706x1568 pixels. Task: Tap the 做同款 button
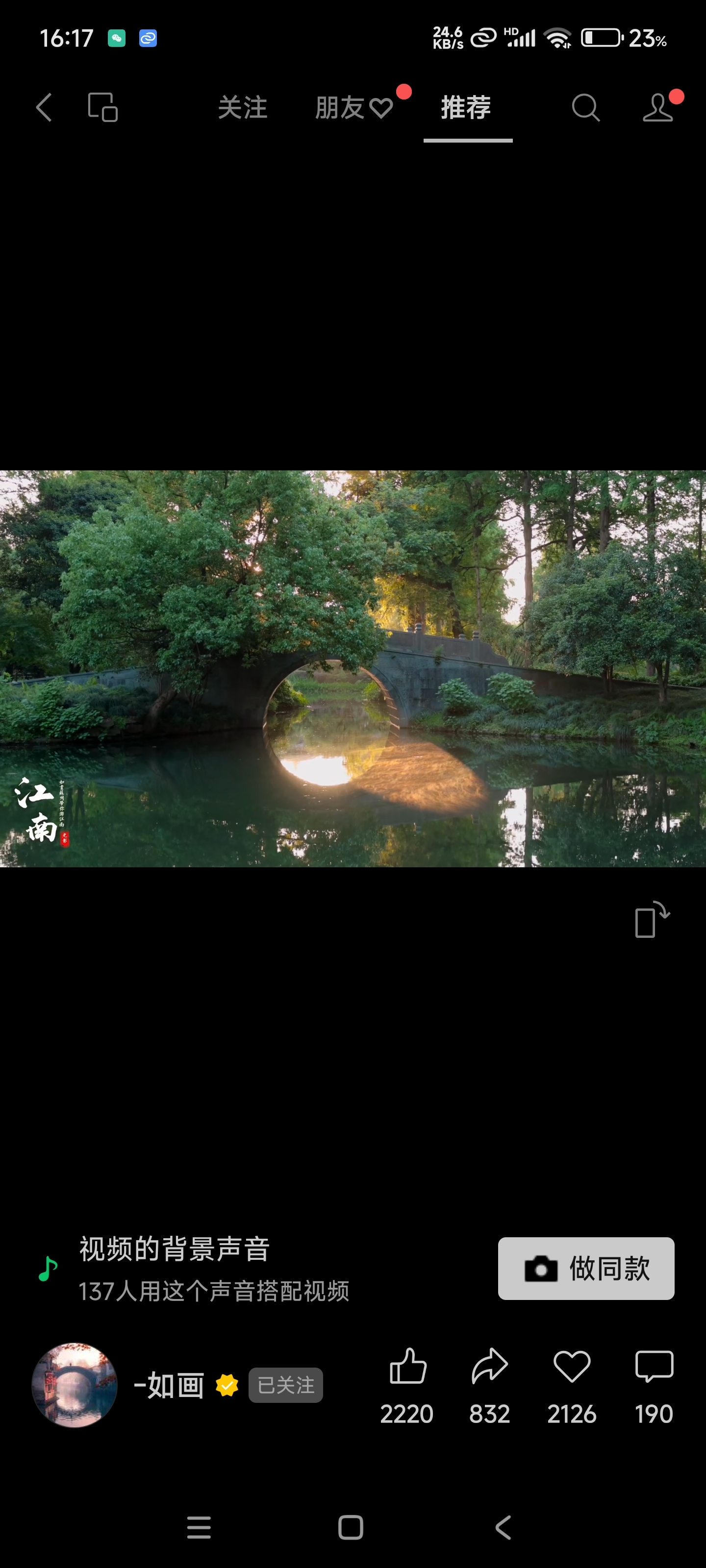[x=586, y=1269]
